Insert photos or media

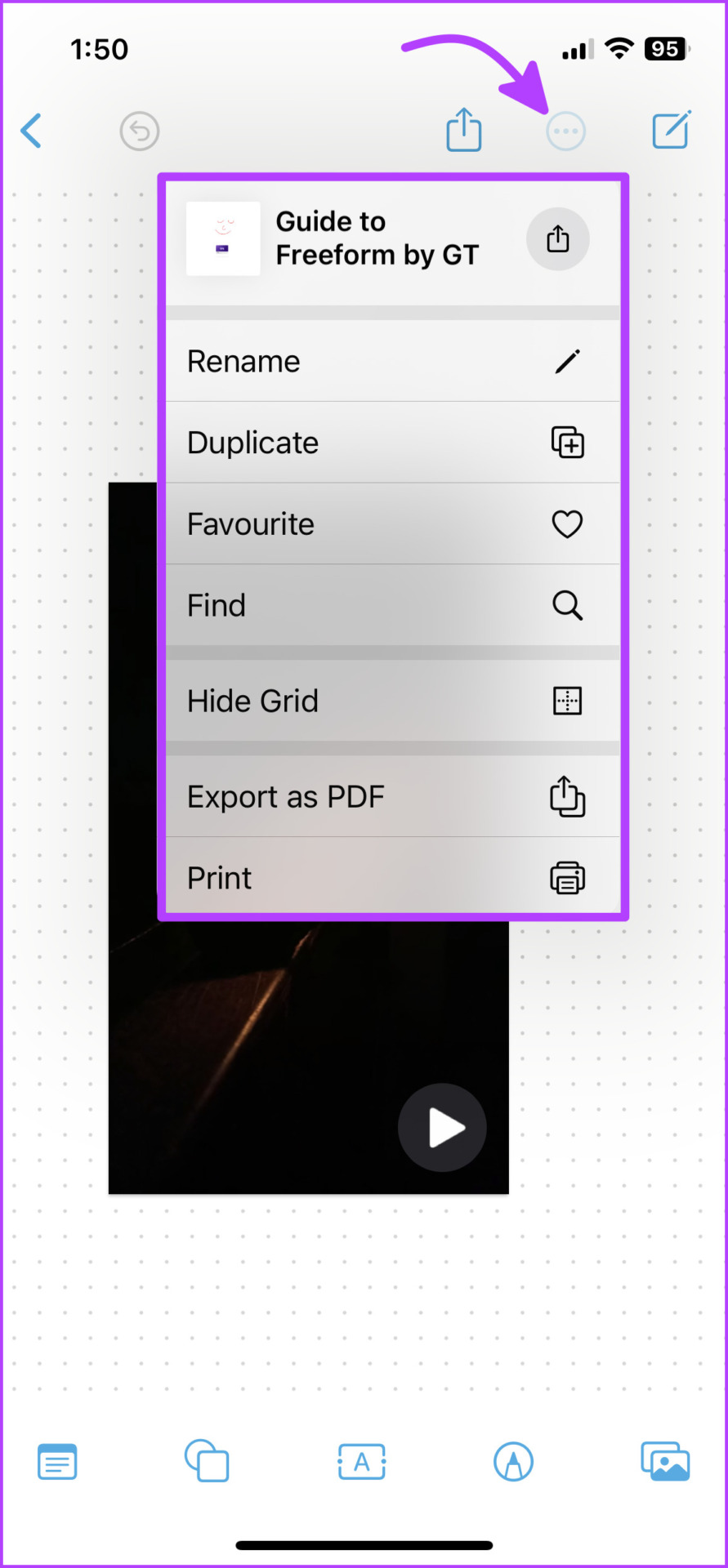[665, 1462]
